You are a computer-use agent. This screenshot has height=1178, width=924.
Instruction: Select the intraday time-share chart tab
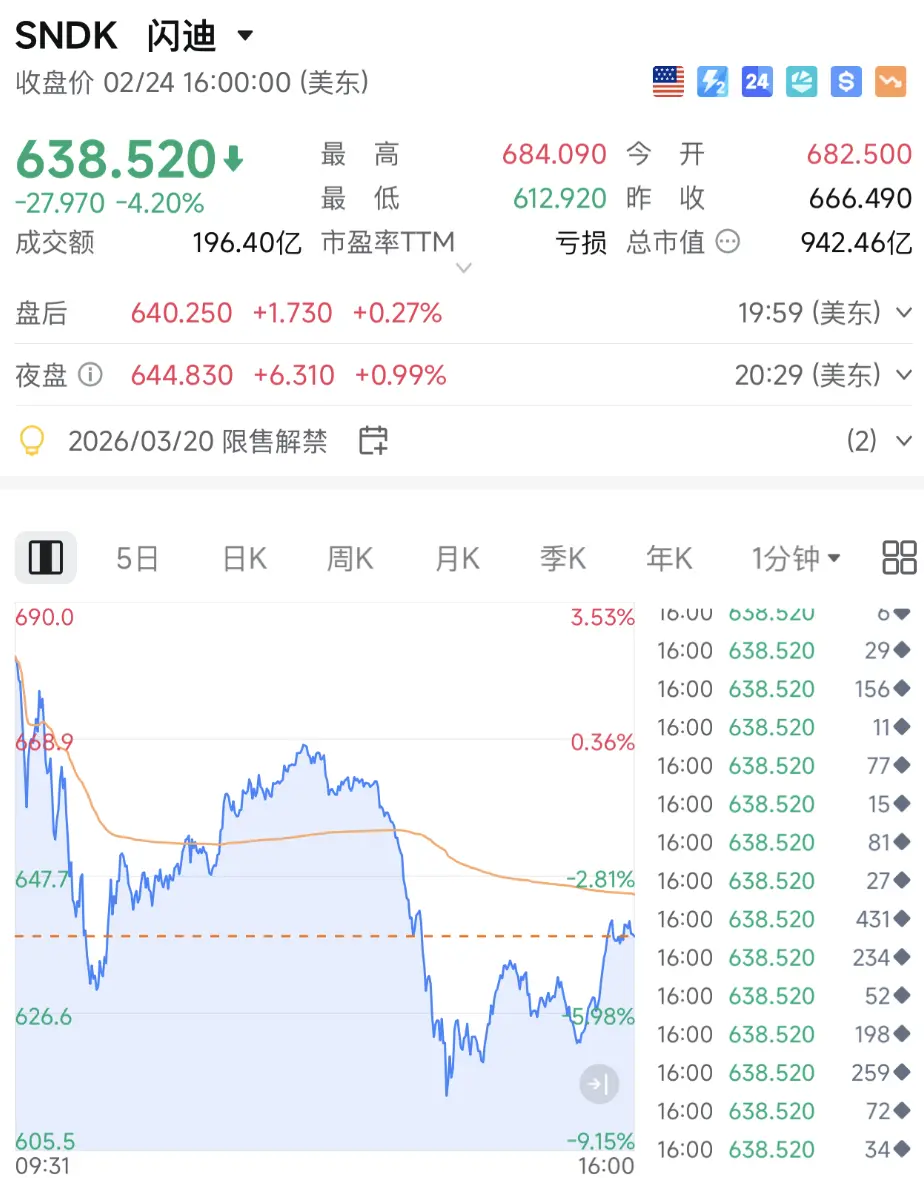pyautogui.click(x=46, y=558)
